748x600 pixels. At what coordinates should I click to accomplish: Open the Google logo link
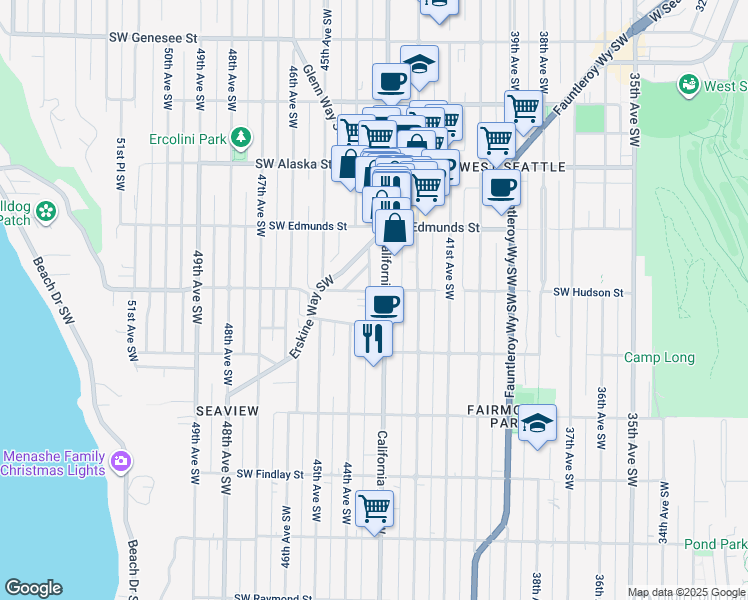(x=33, y=588)
